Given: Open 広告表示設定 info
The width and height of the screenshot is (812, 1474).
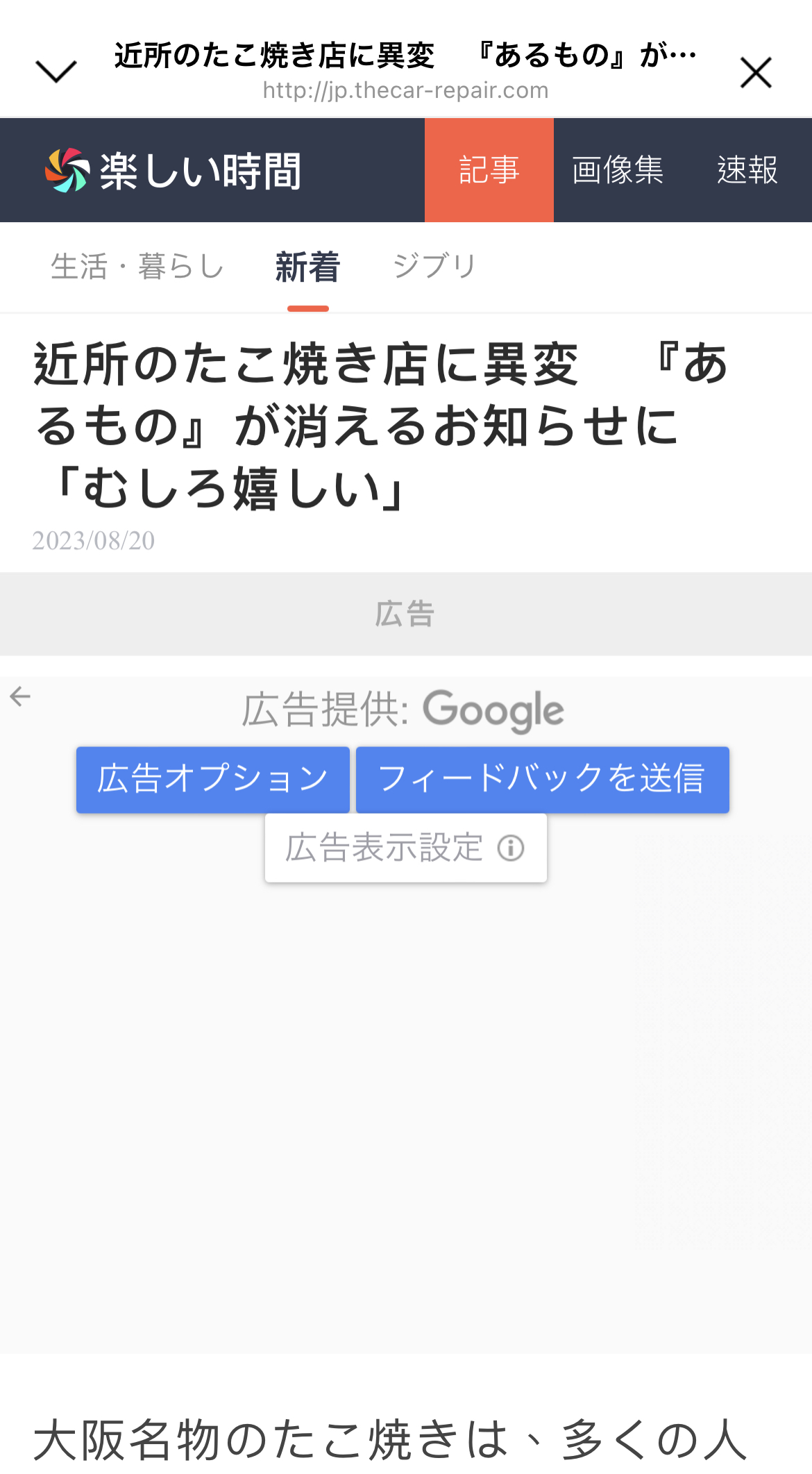Looking at the screenshot, I should (x=405, y=848).
